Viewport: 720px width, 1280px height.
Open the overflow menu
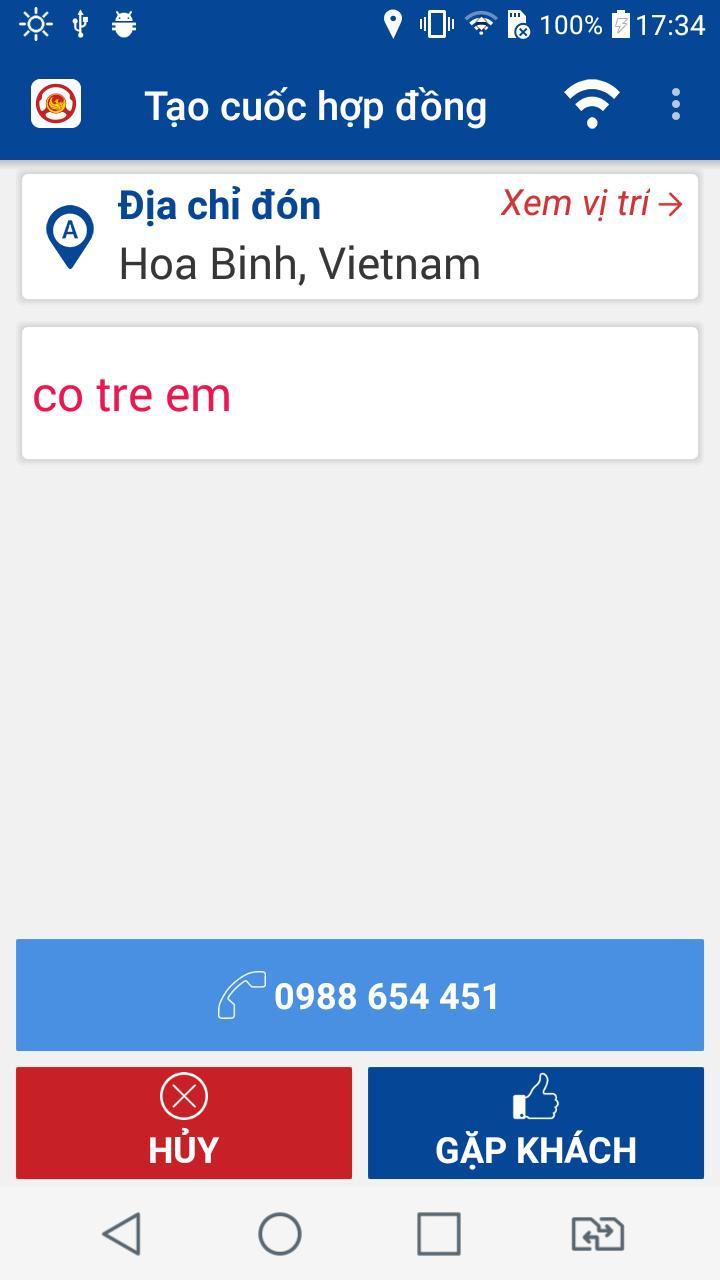(x=676, y=105)
